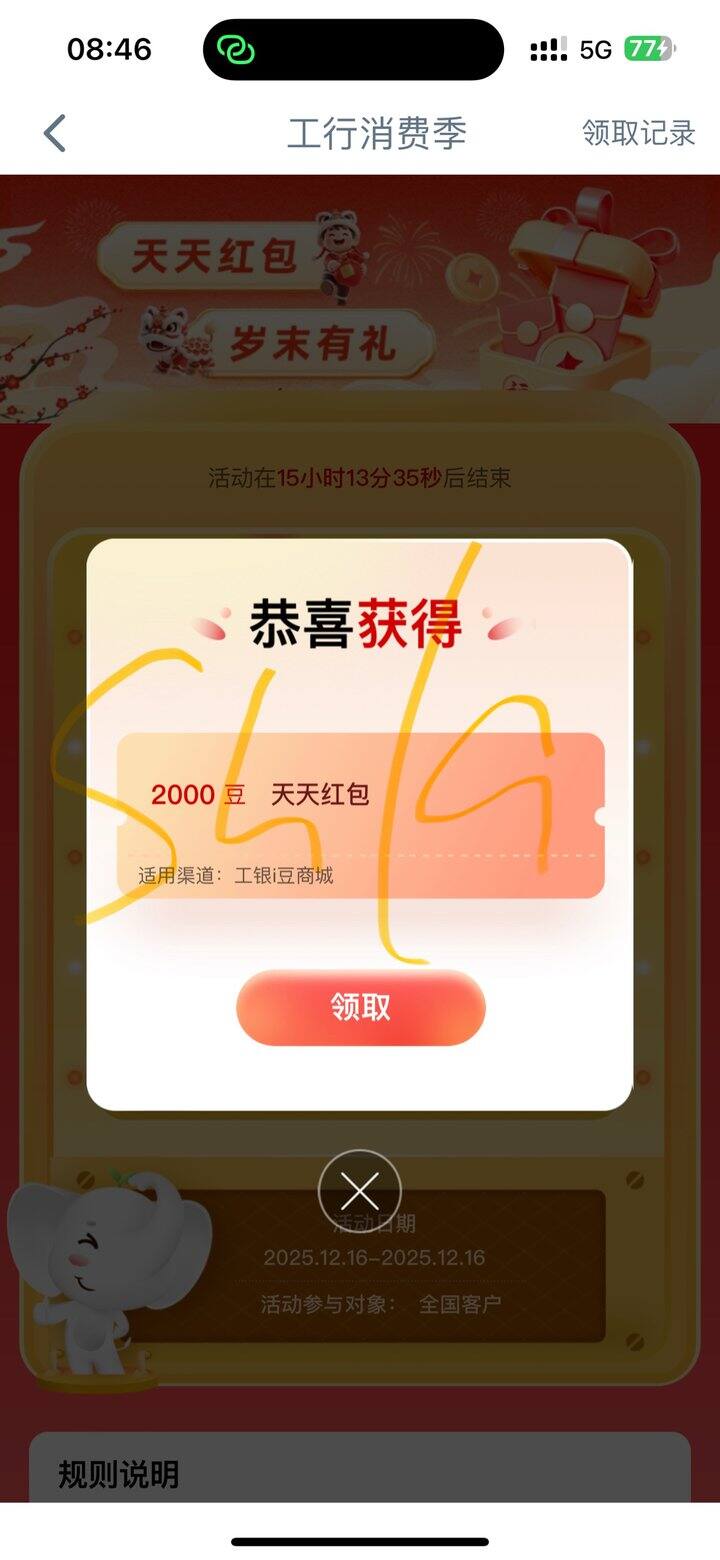Open 领取记录 to view claim history
The image size is (720, 1560).
(637, 133)
